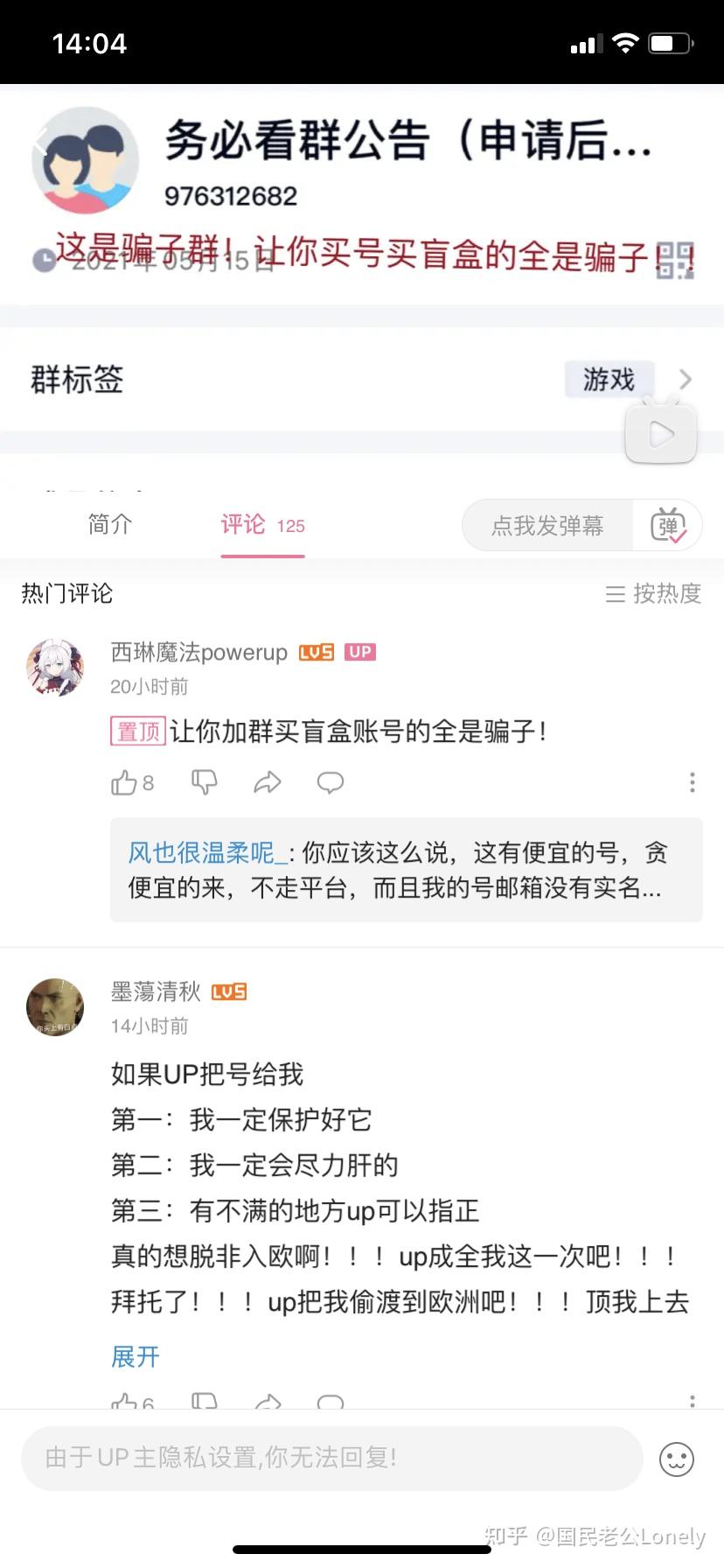The height and width of the screenshot is (1568, 724).
Task: Tap the reply field at the bottom
Action: [x=332, y=1458]
